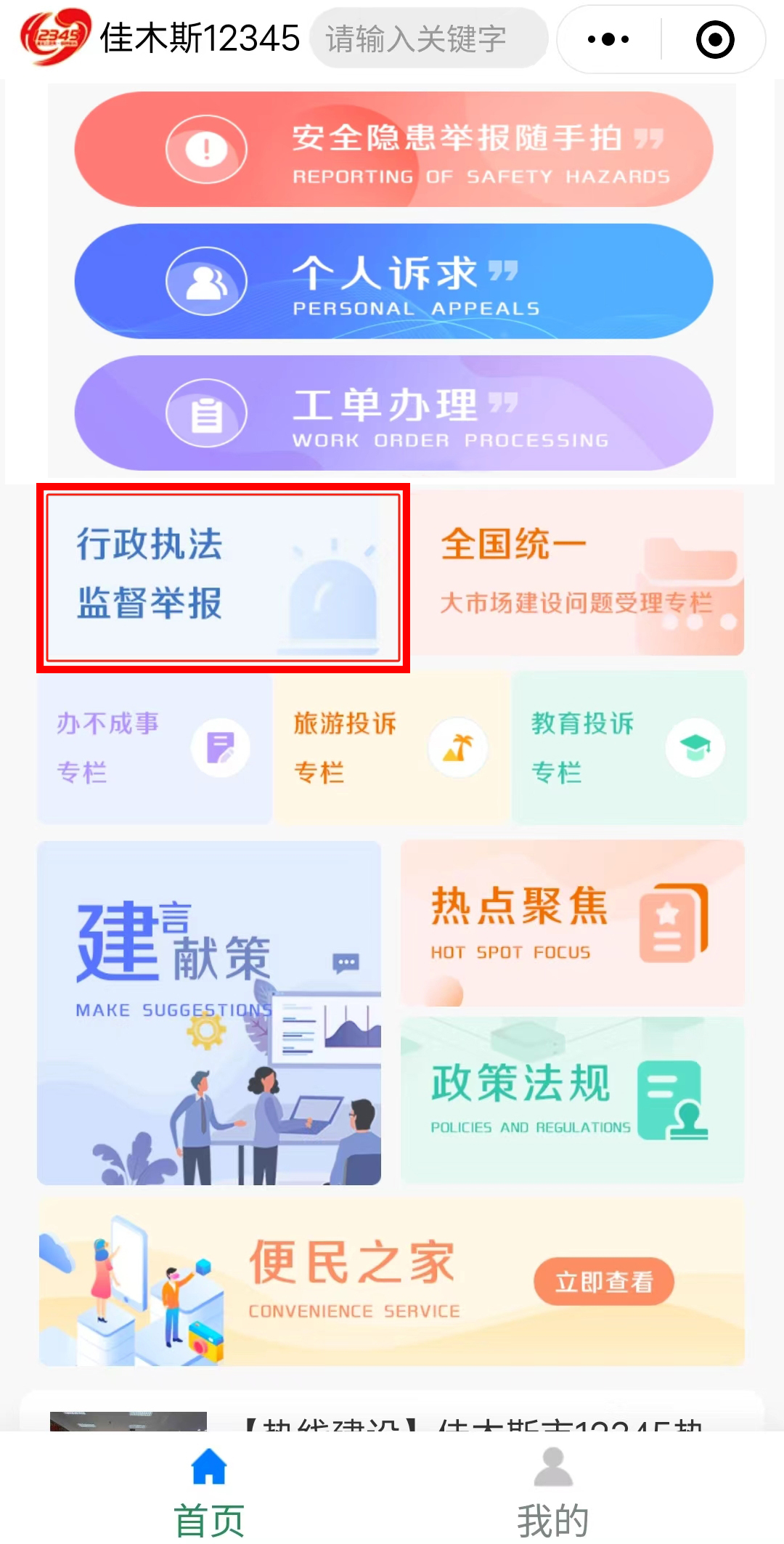Open the 旅游投诉专栏 card

[392, 748]
